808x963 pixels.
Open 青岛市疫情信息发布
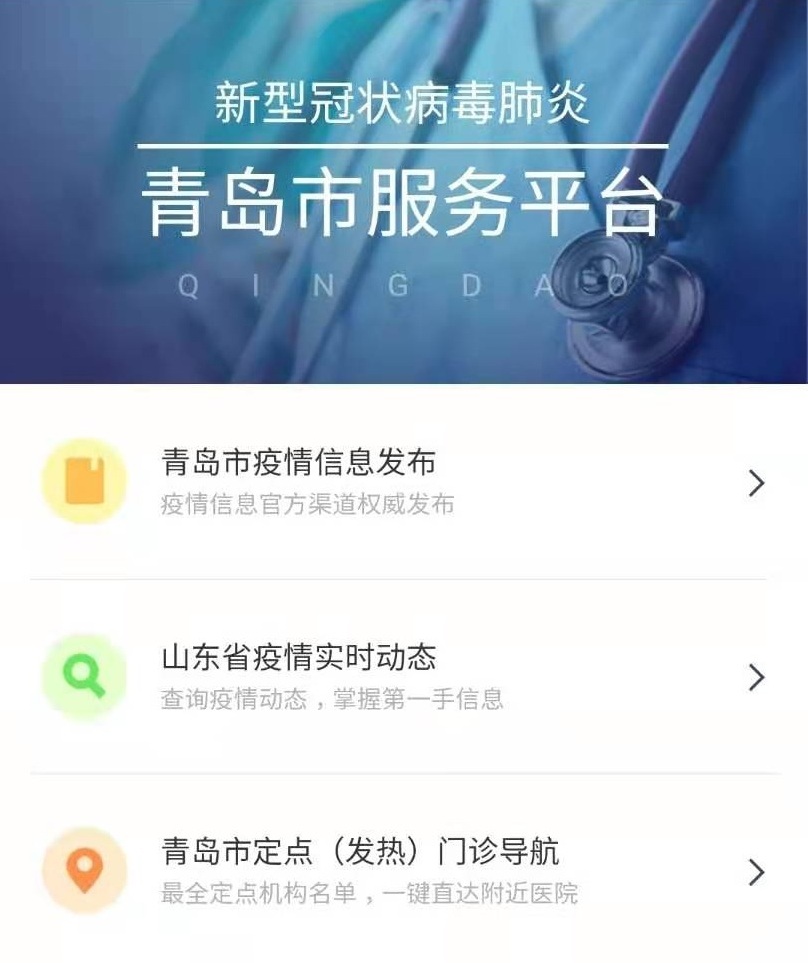tap(298, 463)
